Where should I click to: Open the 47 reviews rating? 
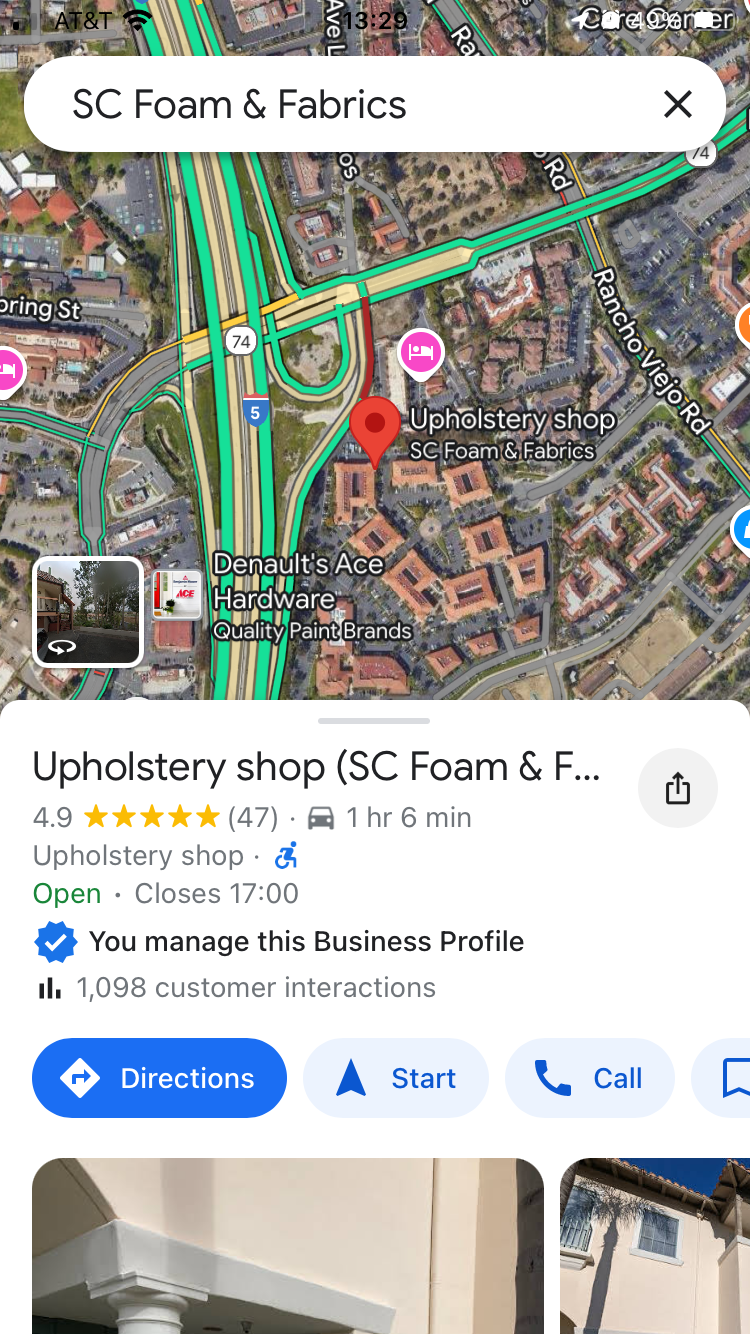[155, 818]
